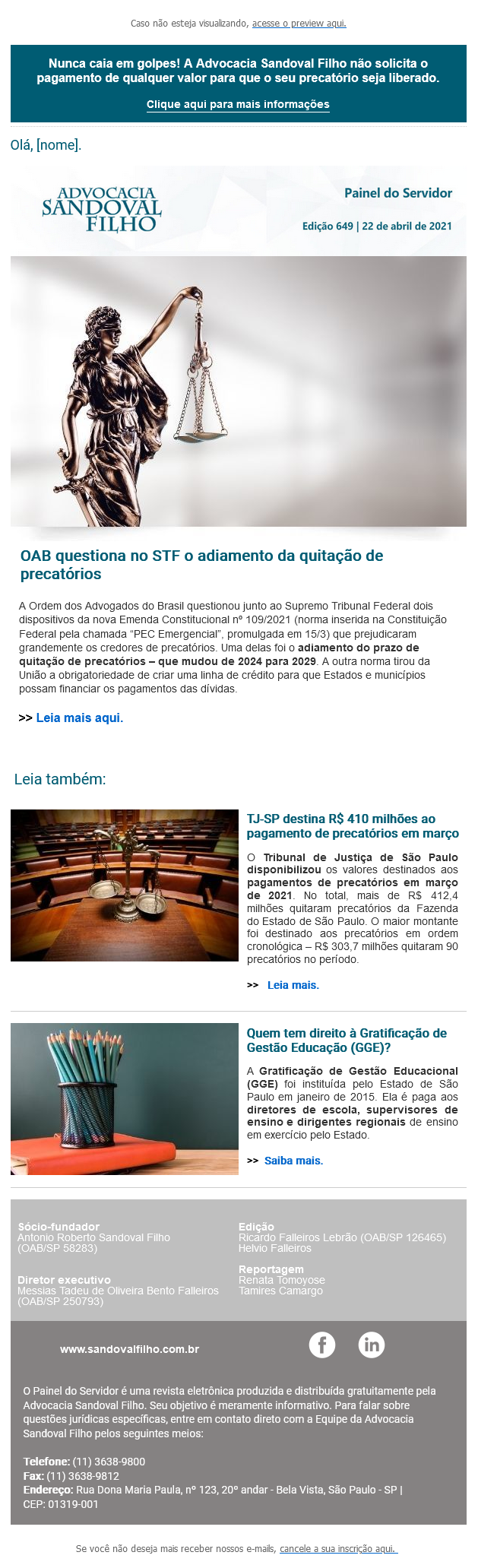Open the Lady Justice banner image
Screen dimensions: 478x1568
[239, 391]
